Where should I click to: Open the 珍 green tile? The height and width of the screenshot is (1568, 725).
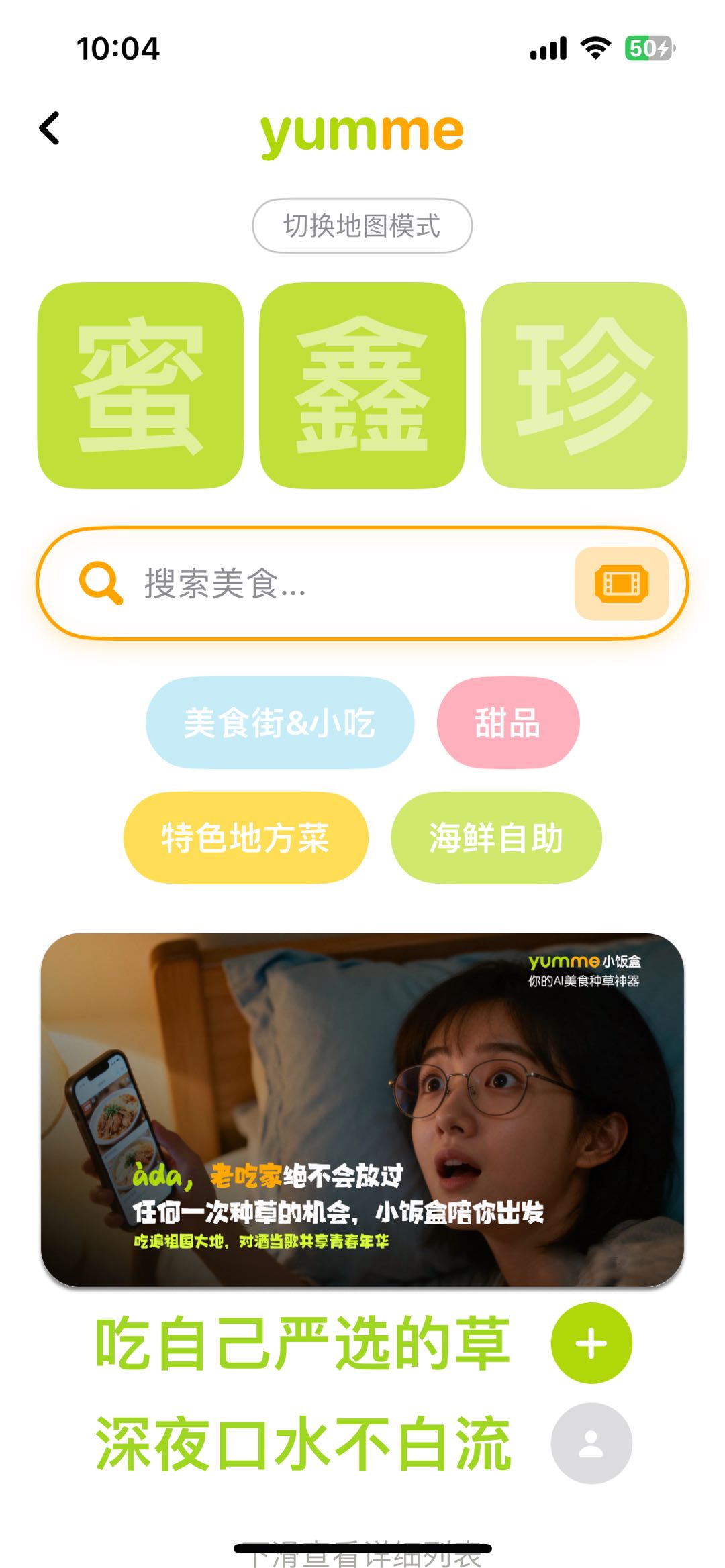point(584,385)
